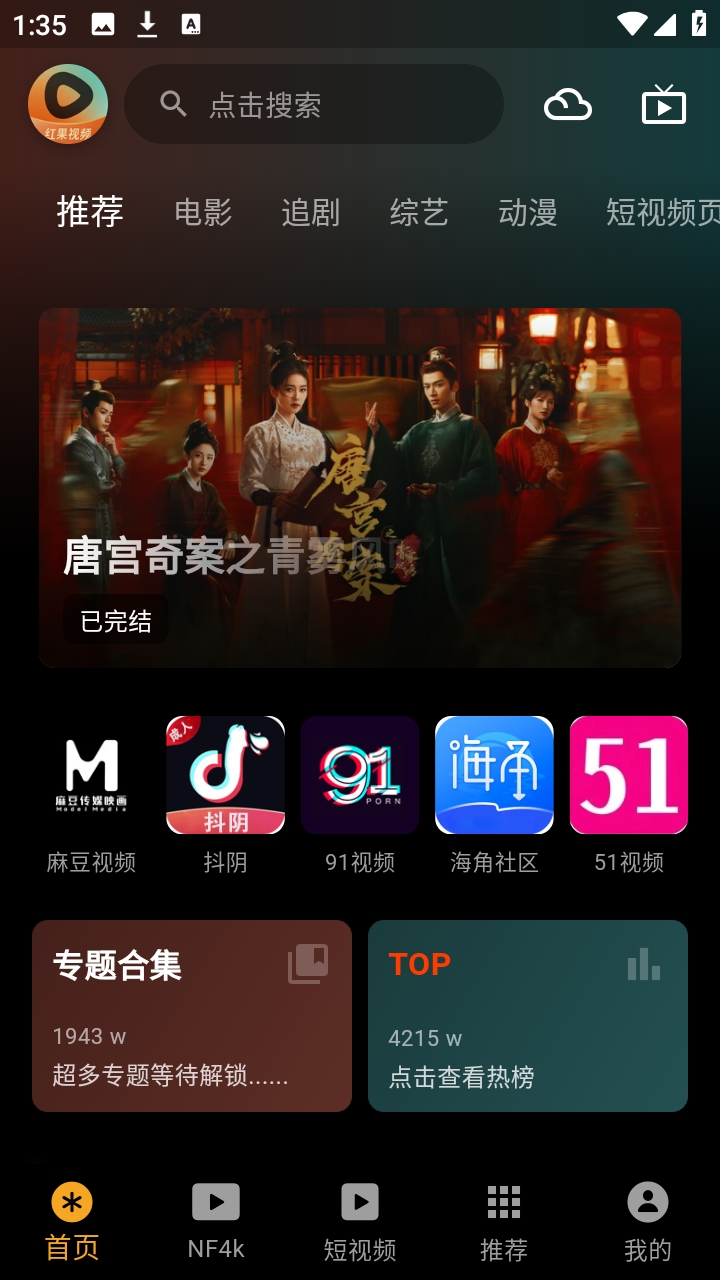The width and height of the screenshot is (720, 1280).
Task: Tap the 点击搜索 search box
Action: tap(313, 104)
